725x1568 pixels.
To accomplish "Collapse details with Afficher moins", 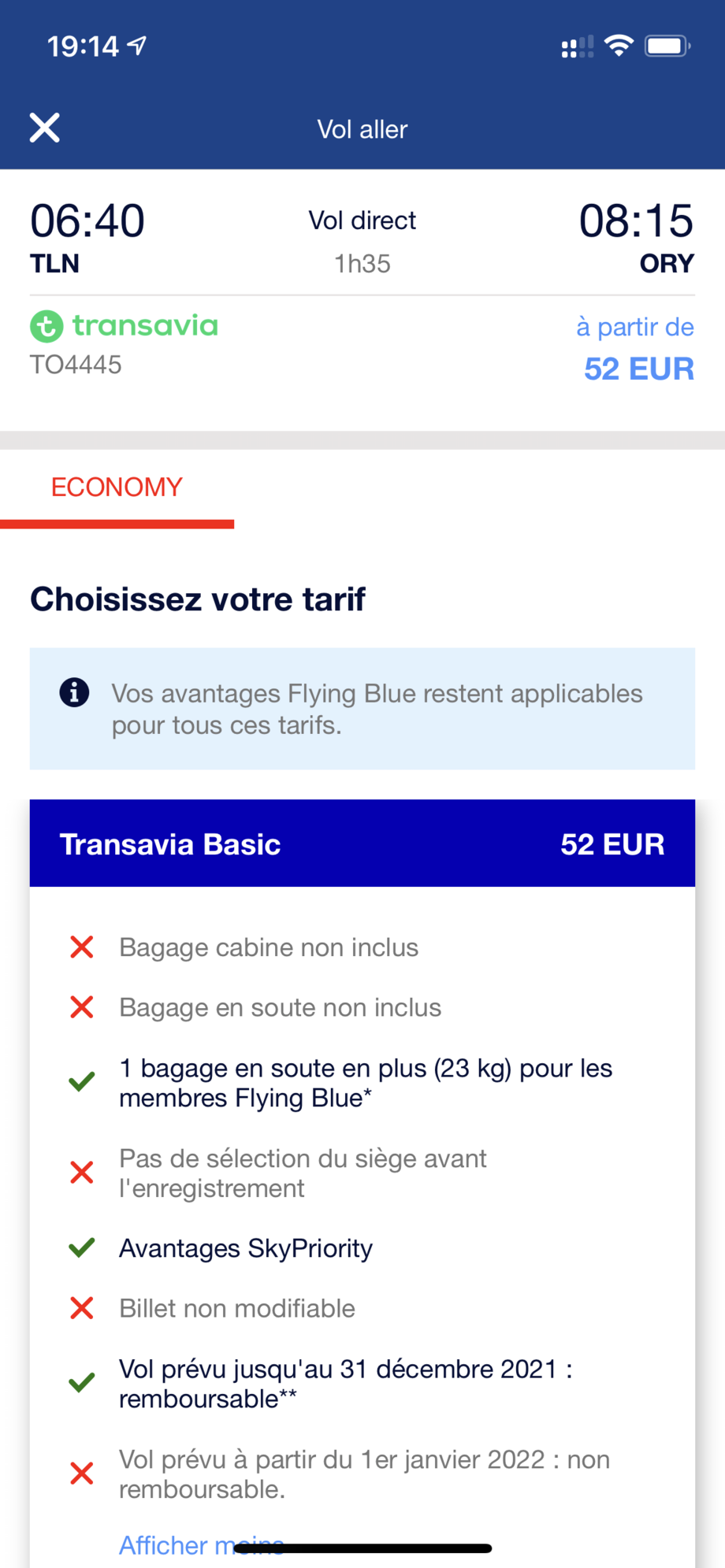I will pyautogui.click(x=201, y=1545).
